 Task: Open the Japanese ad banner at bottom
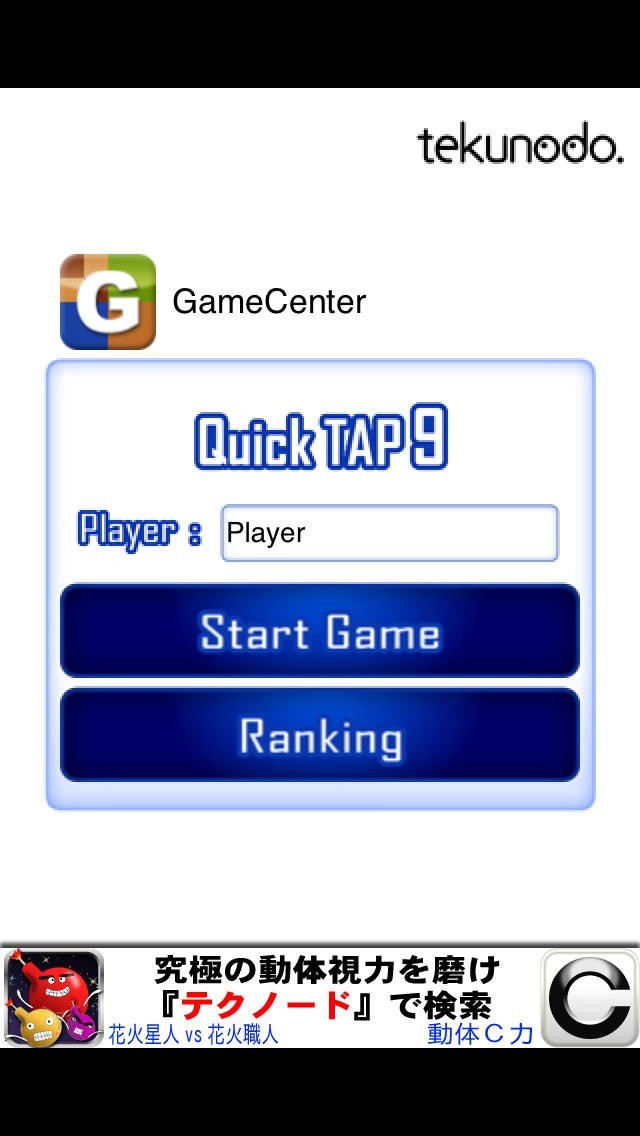point(320,997)
